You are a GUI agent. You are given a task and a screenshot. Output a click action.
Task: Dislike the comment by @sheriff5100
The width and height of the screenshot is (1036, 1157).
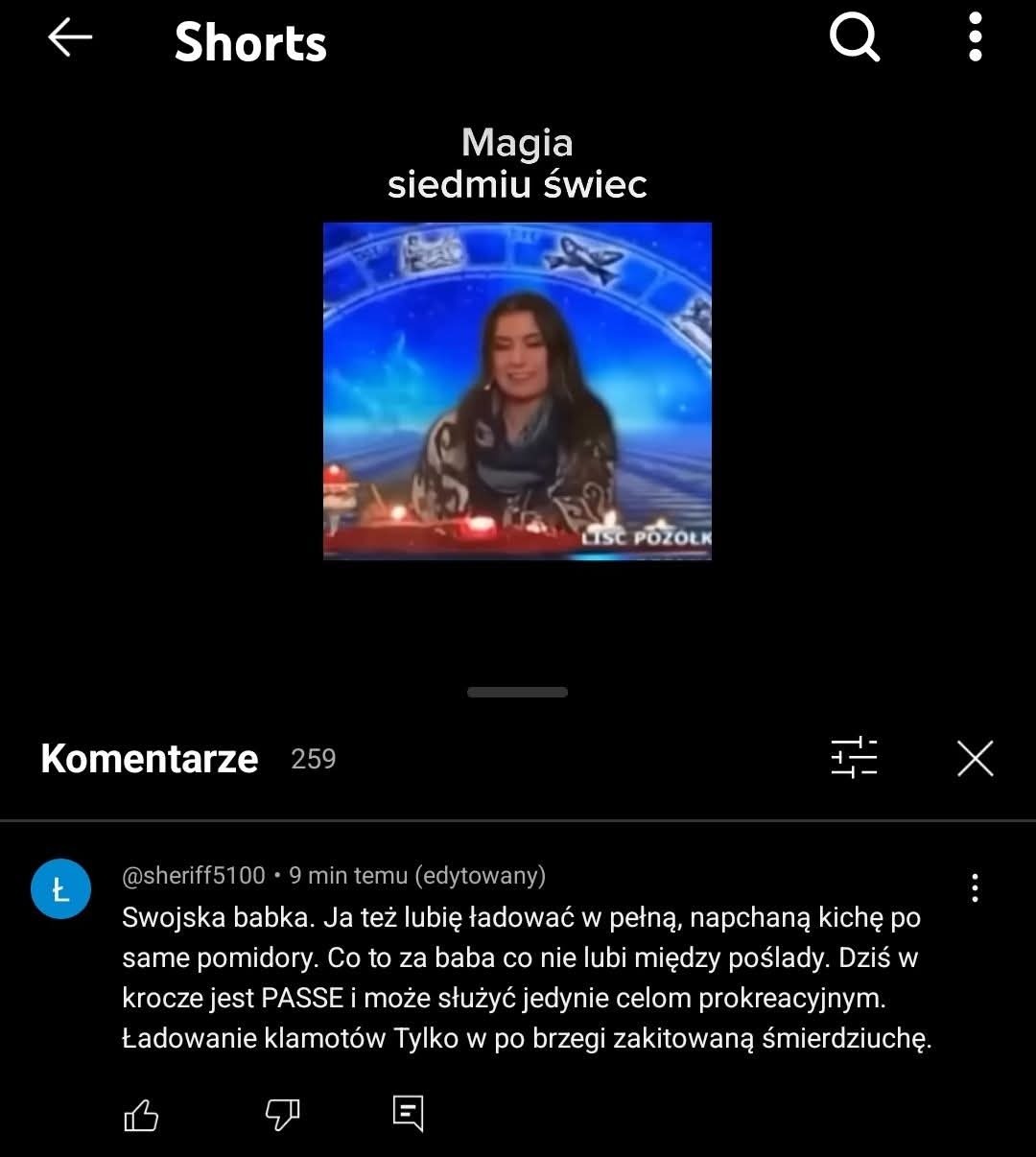point(282,1115)
